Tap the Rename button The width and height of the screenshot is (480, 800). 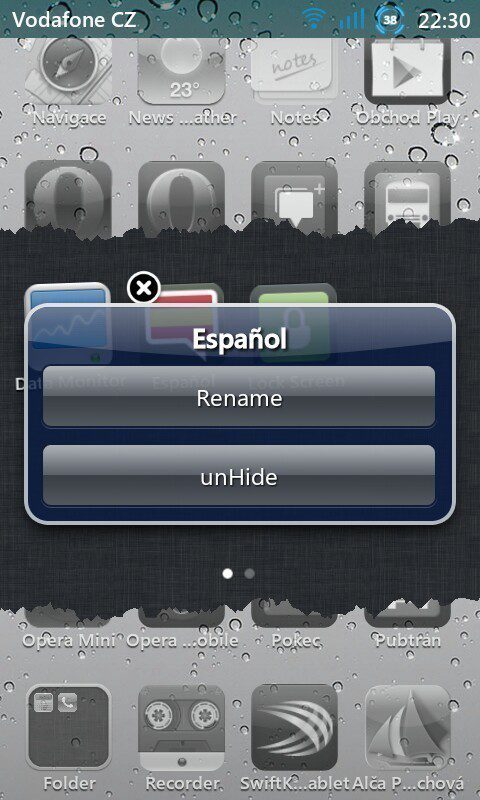[239, 397]
